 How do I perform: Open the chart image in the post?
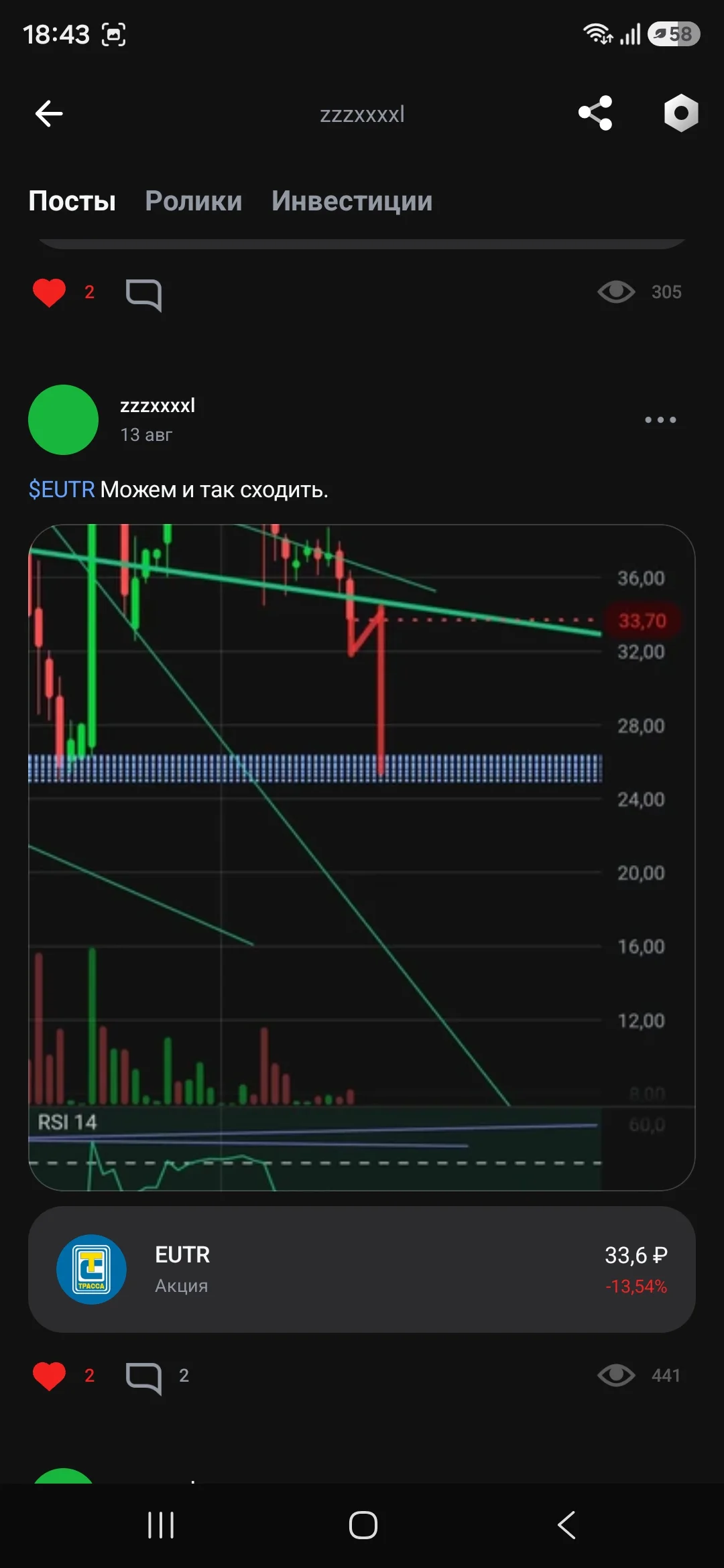pyautogui.click(x=362, y=857)
